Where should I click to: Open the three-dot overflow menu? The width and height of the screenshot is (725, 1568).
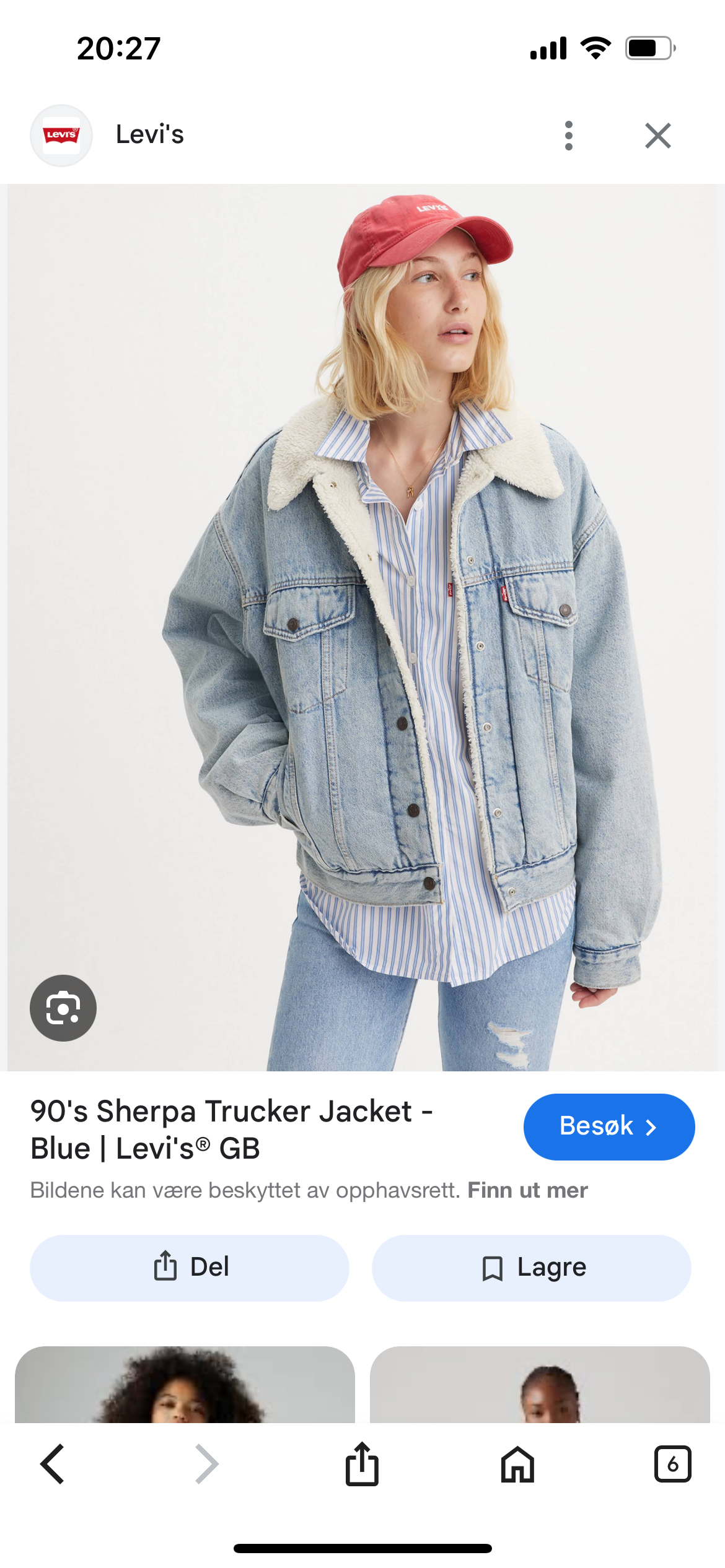[x=569, y=135]
